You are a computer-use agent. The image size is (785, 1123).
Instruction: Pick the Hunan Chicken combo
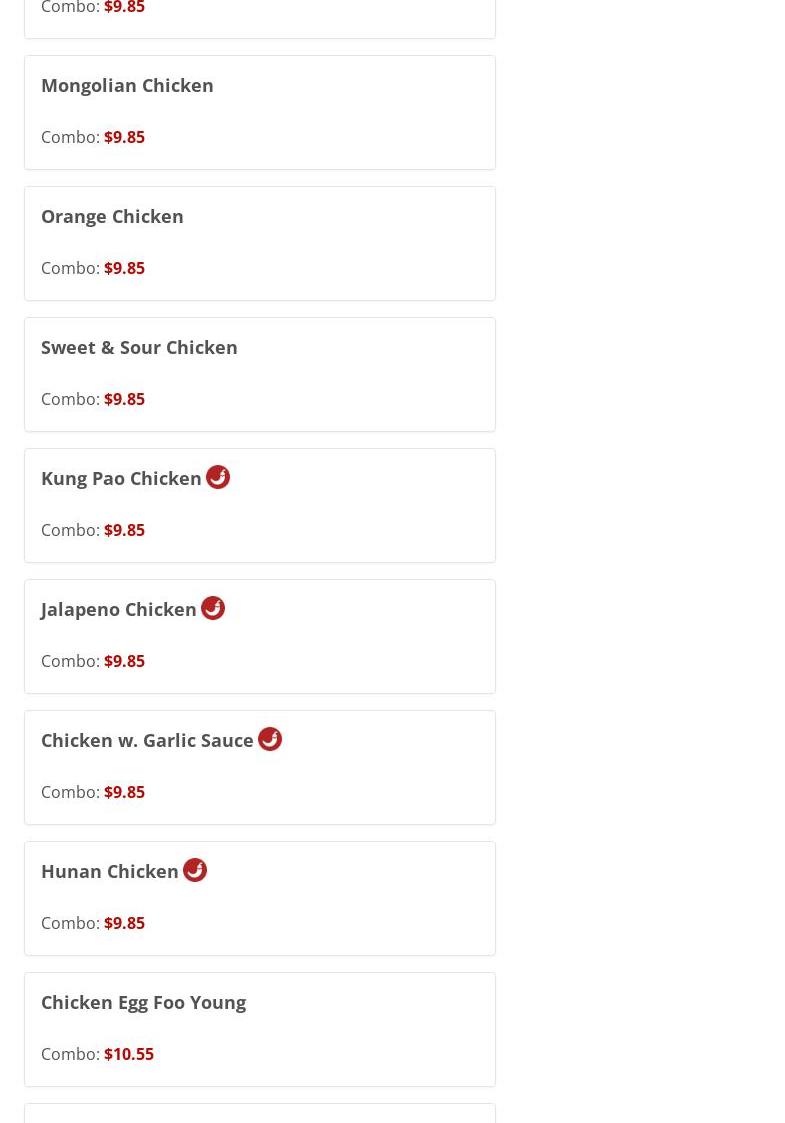point(259,898)
